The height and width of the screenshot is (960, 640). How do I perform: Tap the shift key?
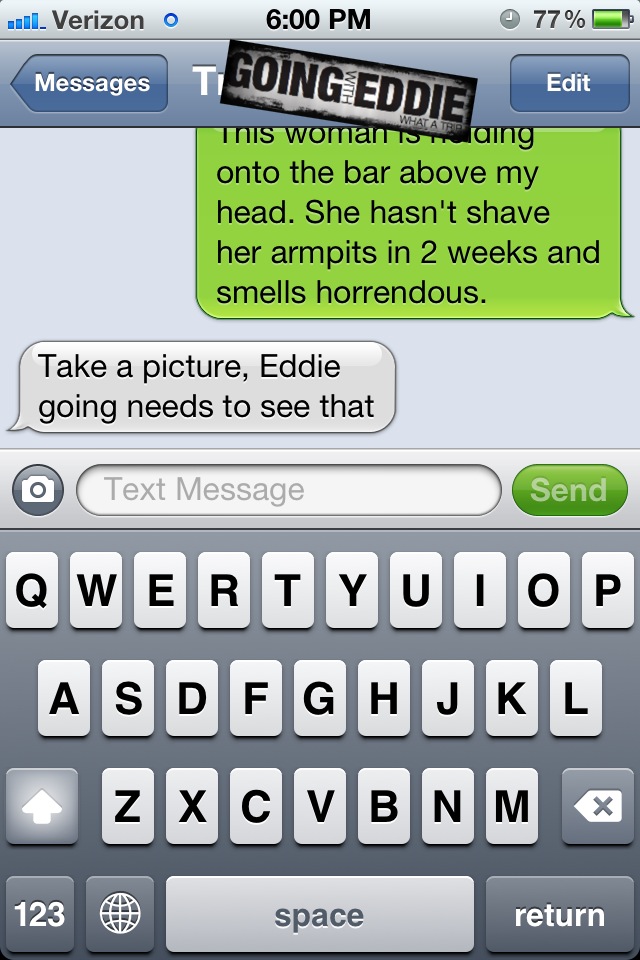click(42, 806)
